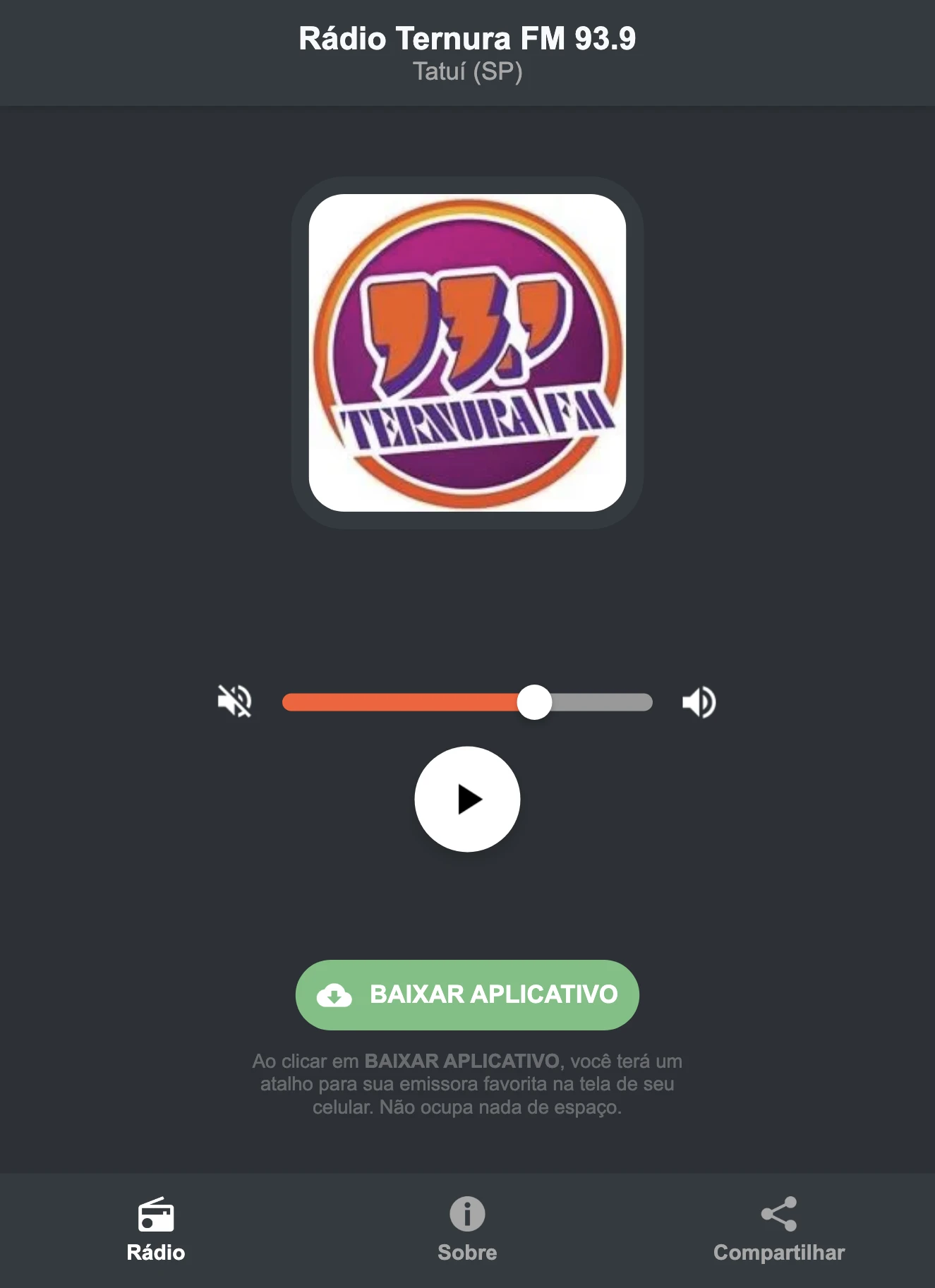Set volume to maximum via speaker icon

698,701
